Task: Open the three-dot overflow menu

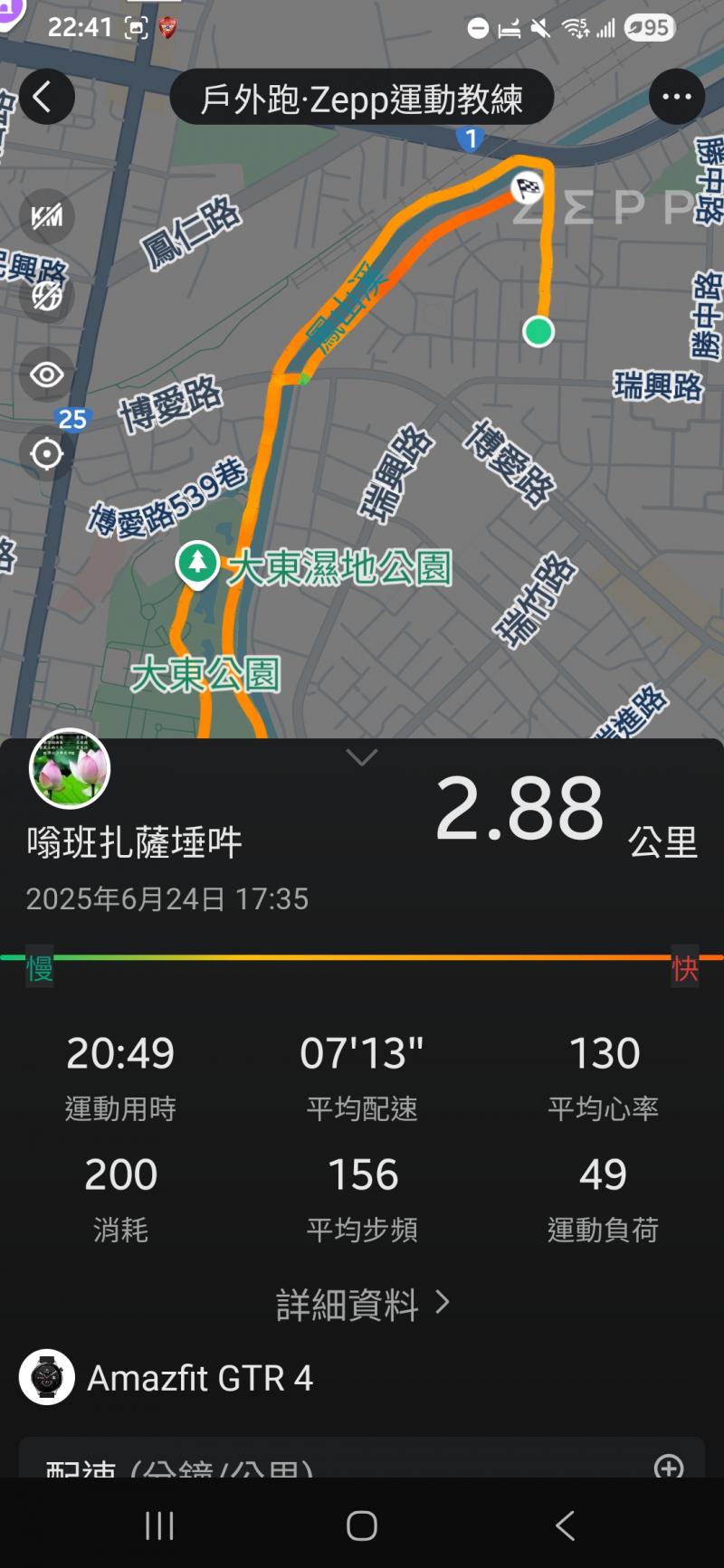Action: (676, 97)
